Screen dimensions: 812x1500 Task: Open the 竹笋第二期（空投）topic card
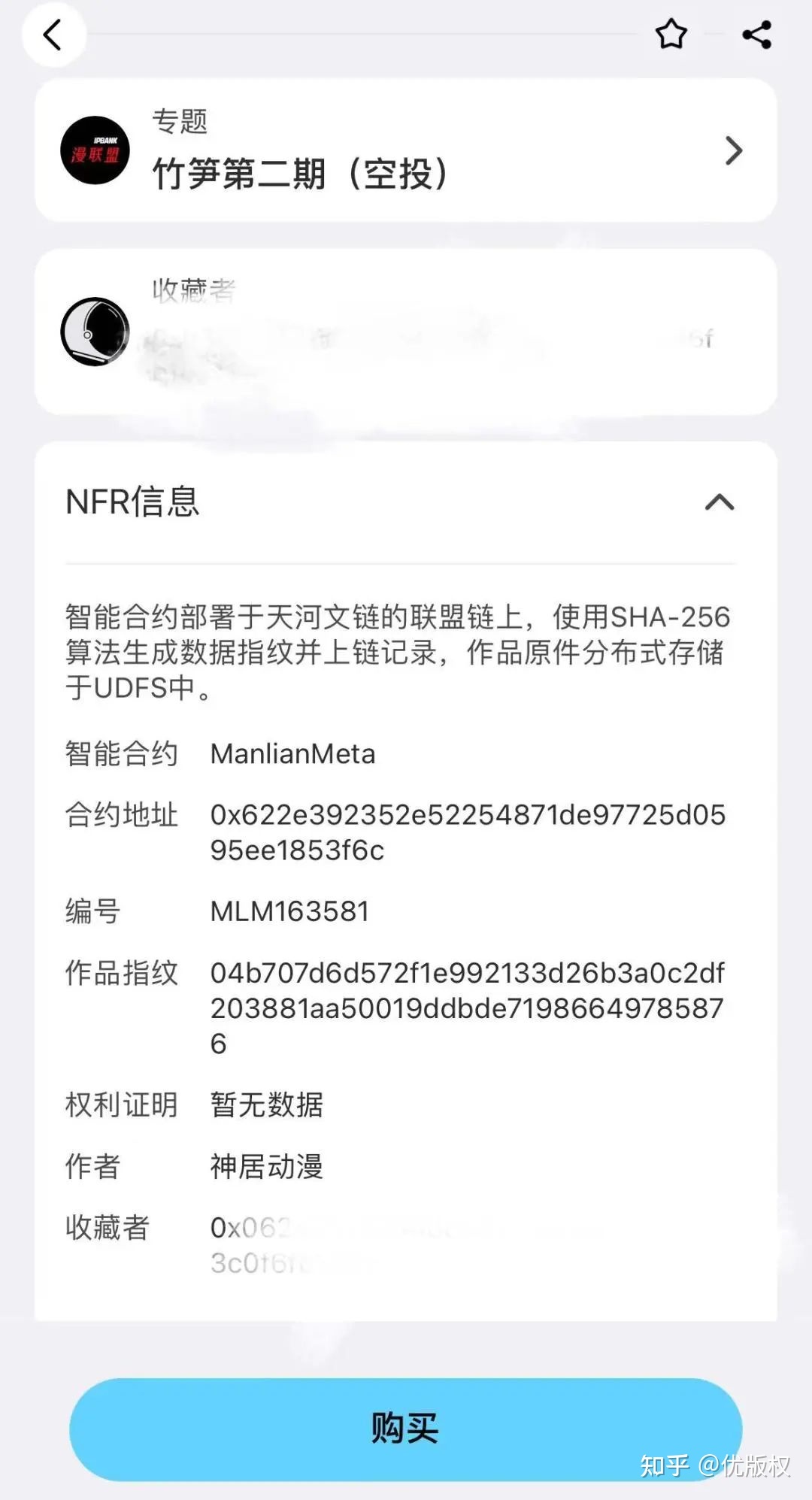406,150
